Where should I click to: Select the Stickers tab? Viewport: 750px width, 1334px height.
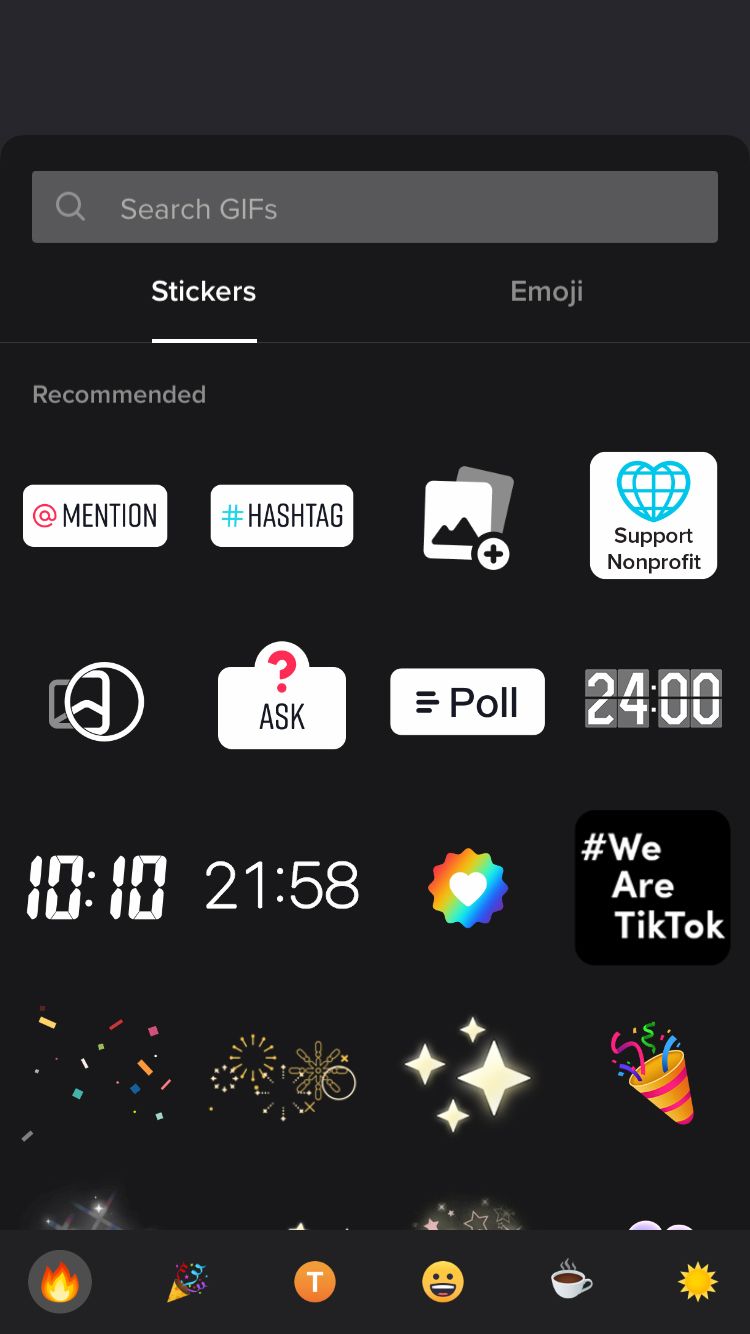204,292
